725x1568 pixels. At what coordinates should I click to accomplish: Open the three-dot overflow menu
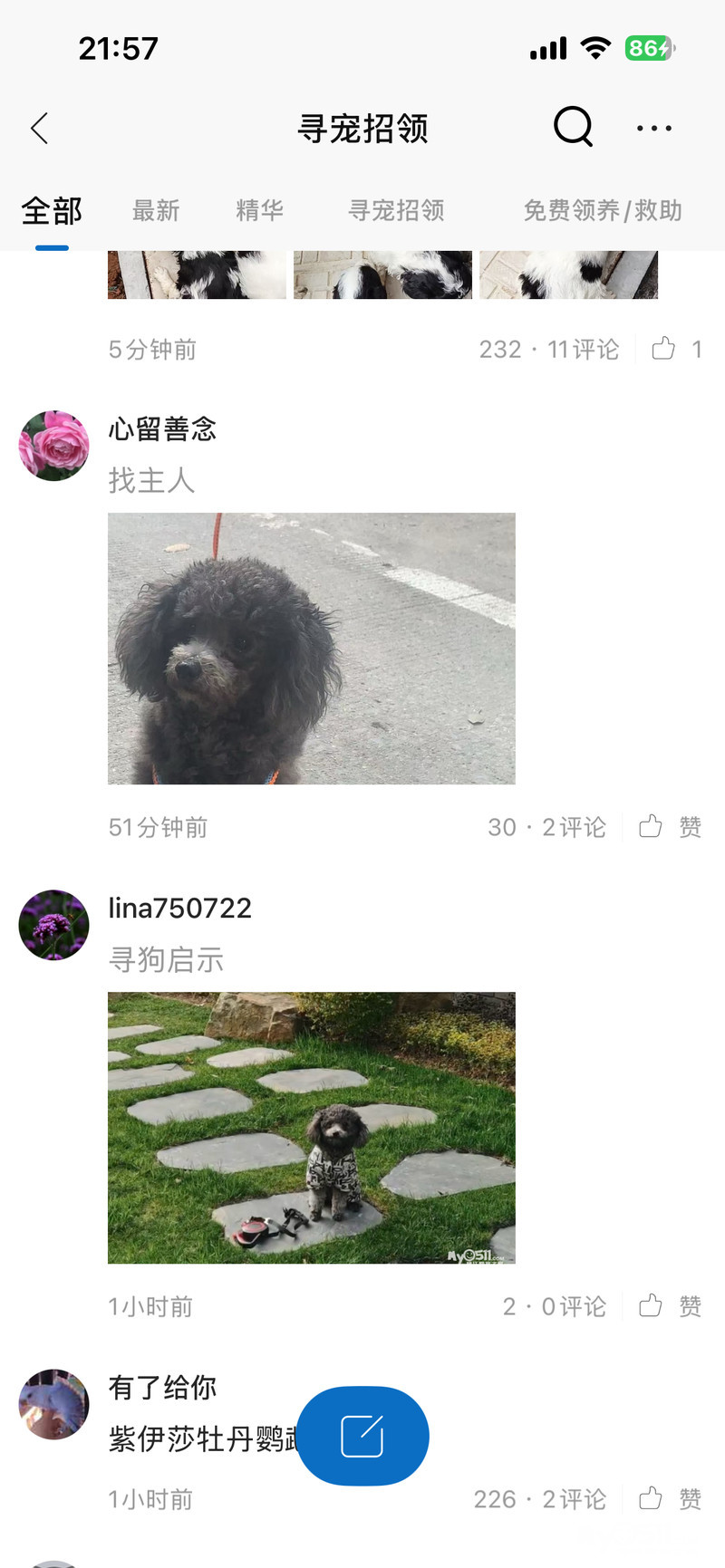(653, 129)
